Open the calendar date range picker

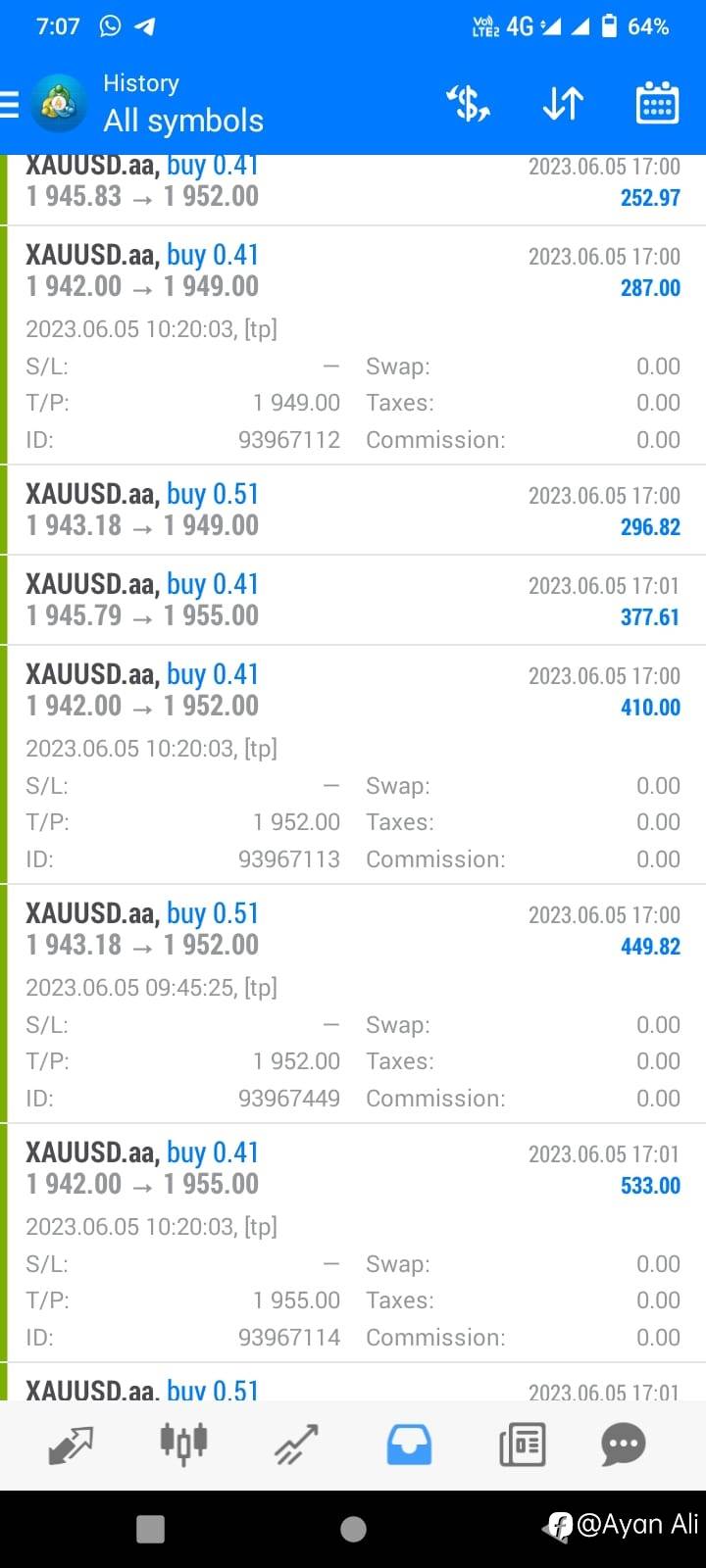click(x=657, y=103)
